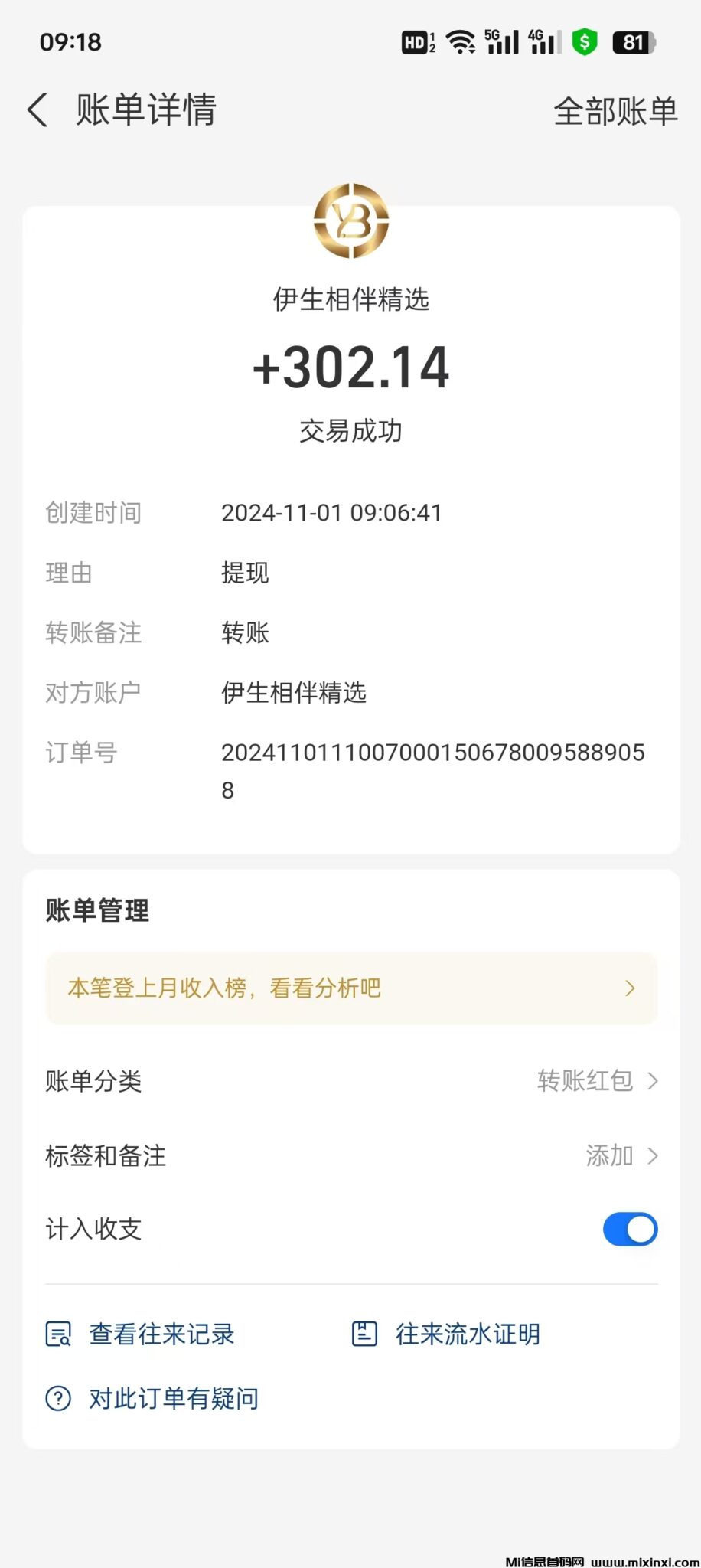The image size is (701, 1568).
Task: Click the question mark icon near 对此订单有疑问
Action: coord(58,1398)
